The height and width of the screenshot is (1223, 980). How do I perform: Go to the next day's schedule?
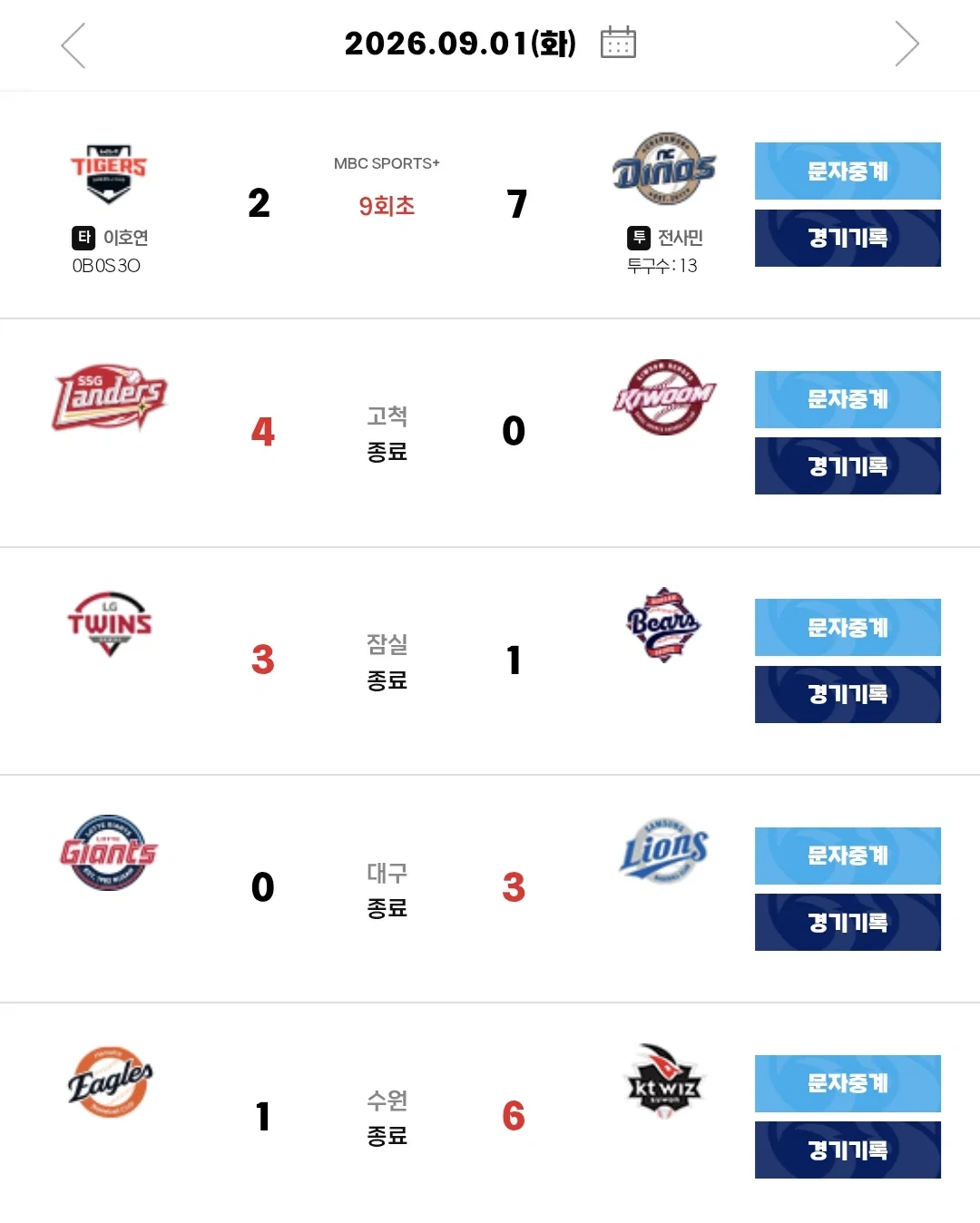pos(906,44)
